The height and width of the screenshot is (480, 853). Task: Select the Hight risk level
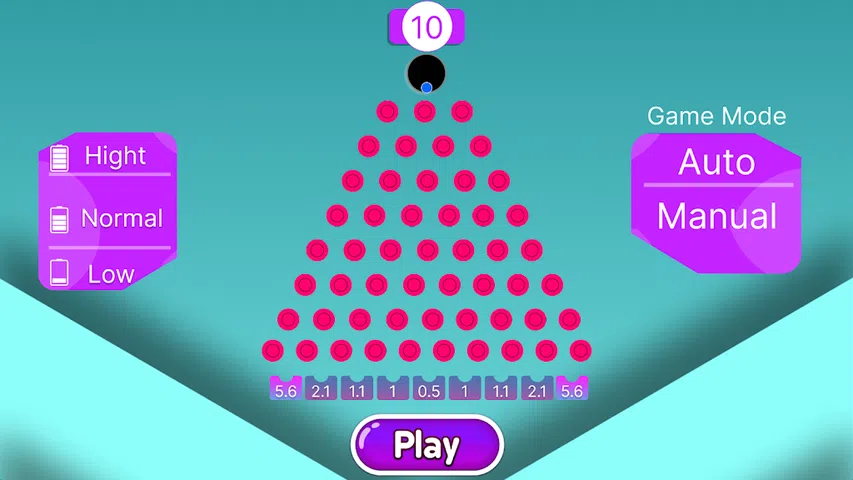click(x=108, y=156)
